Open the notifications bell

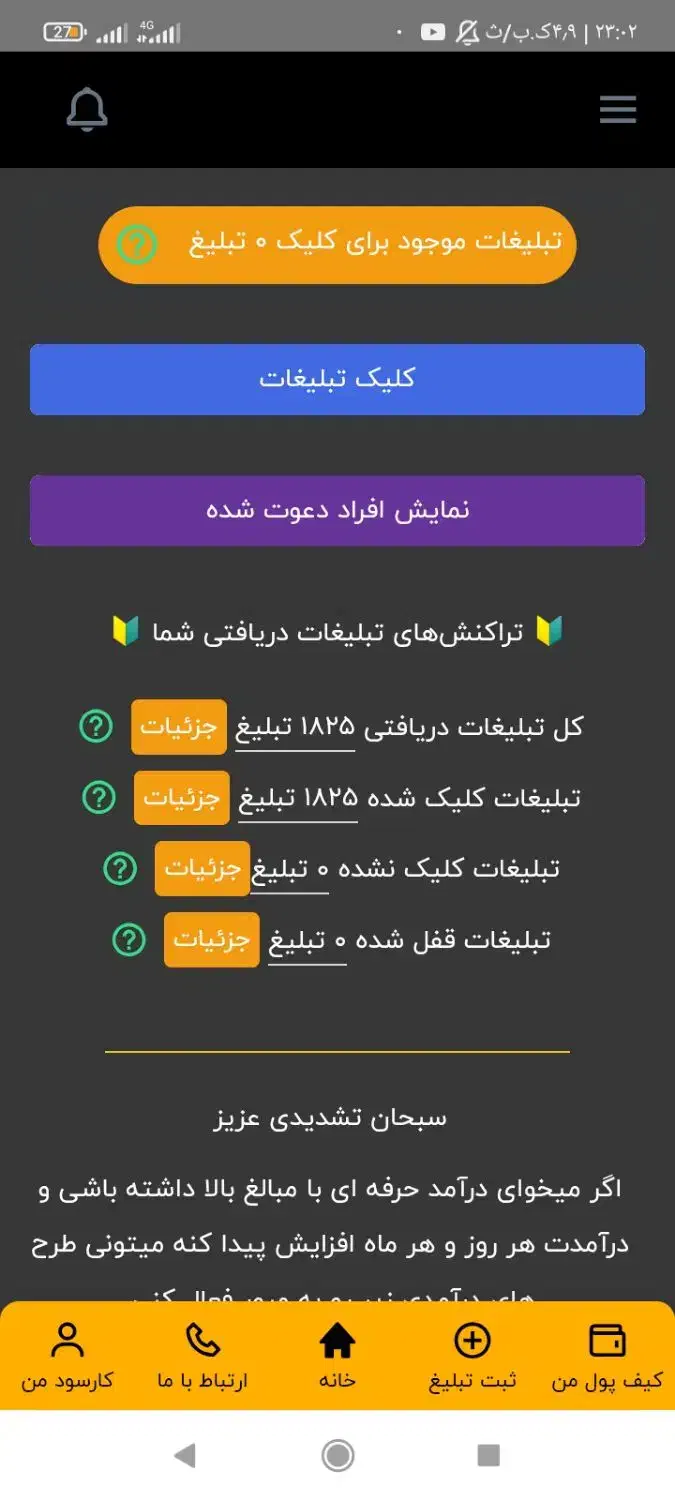(87, 110)
